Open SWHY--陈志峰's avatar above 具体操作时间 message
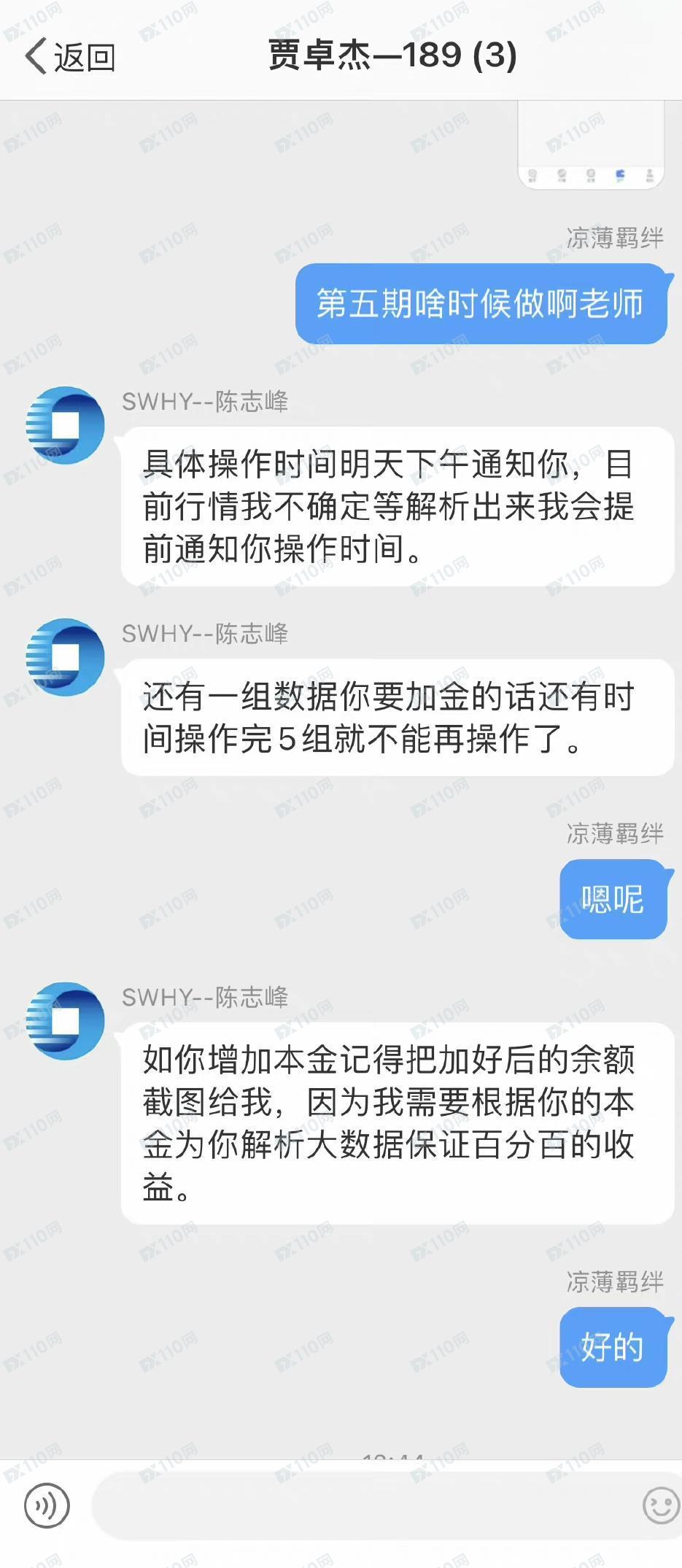The height and width of the screenshot is (1568, 682). click(x=65, y=425)
